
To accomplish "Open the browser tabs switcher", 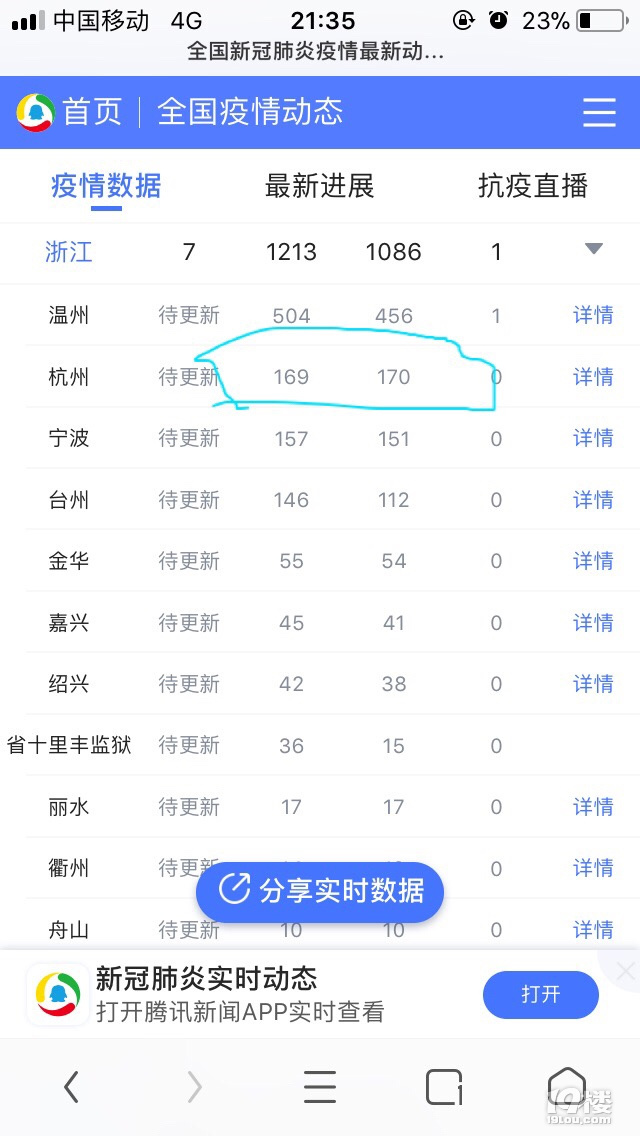I will pos(444,1087).
